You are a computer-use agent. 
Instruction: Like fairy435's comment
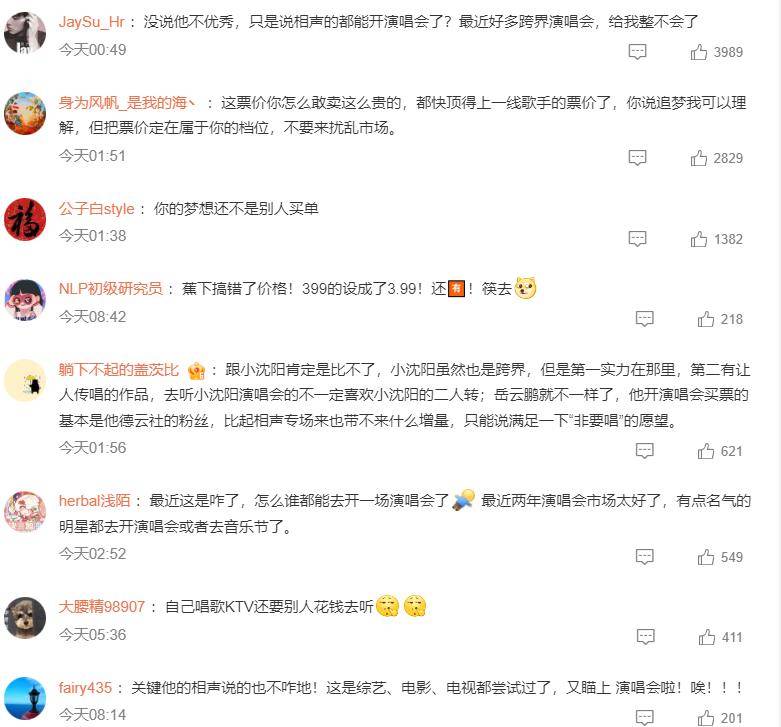(x=706, y=718)
